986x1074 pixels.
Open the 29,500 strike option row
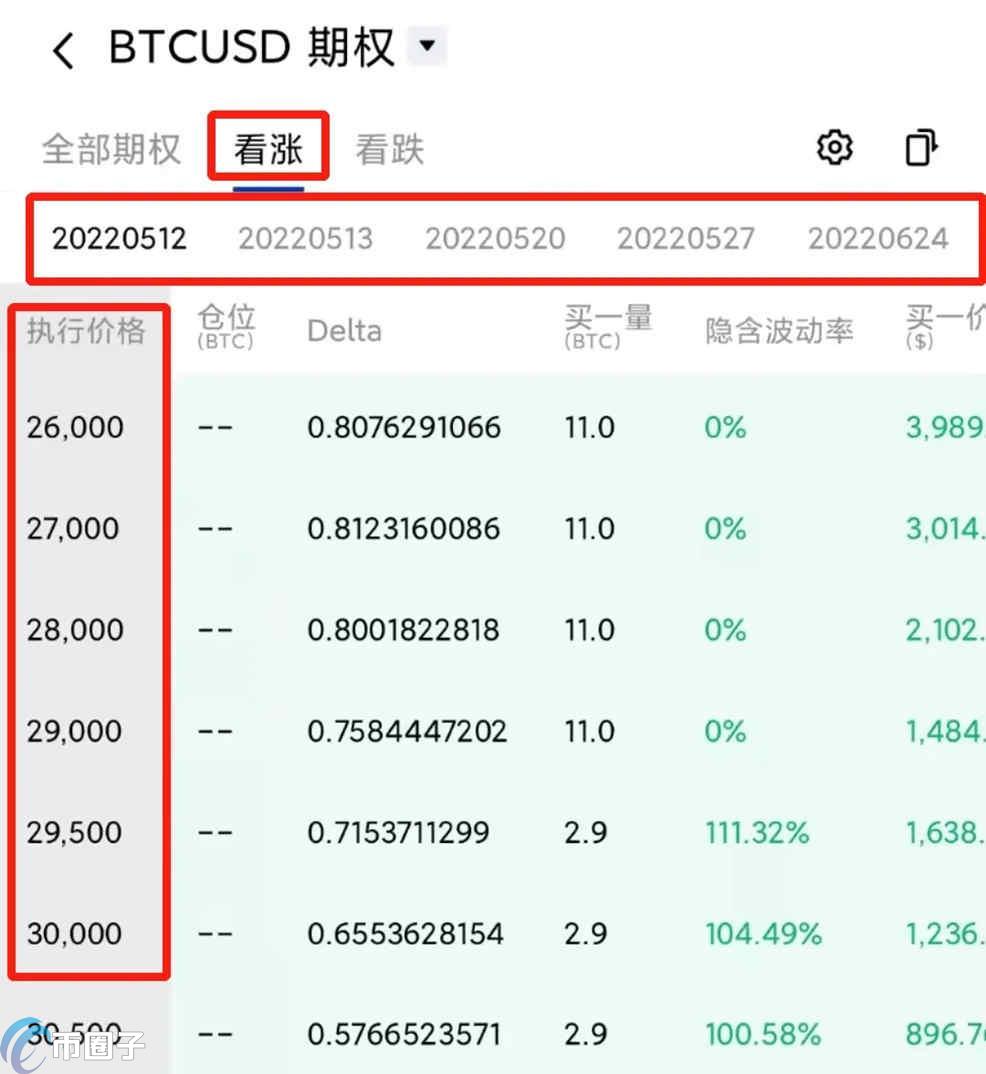tap(75, 832)
